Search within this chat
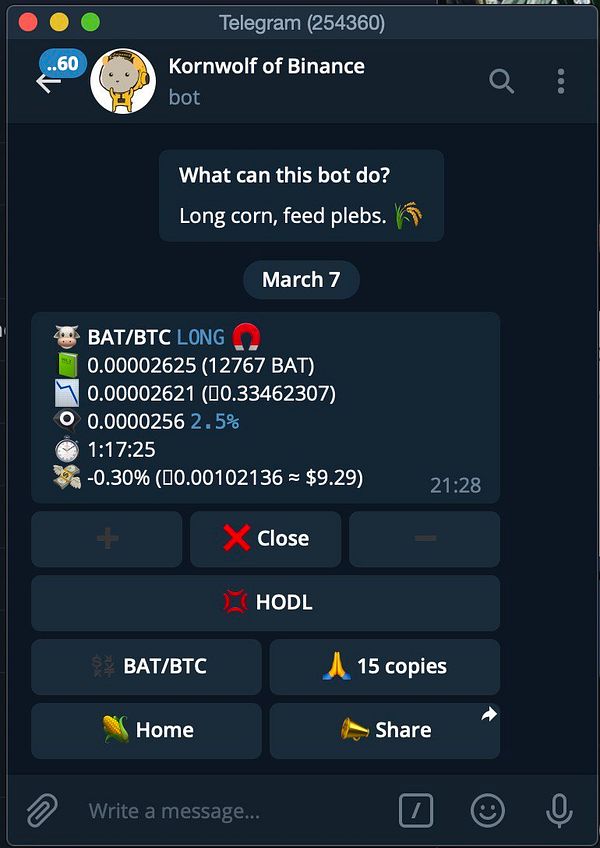Viewport: 600px width, 848px height. pos(501,81)
